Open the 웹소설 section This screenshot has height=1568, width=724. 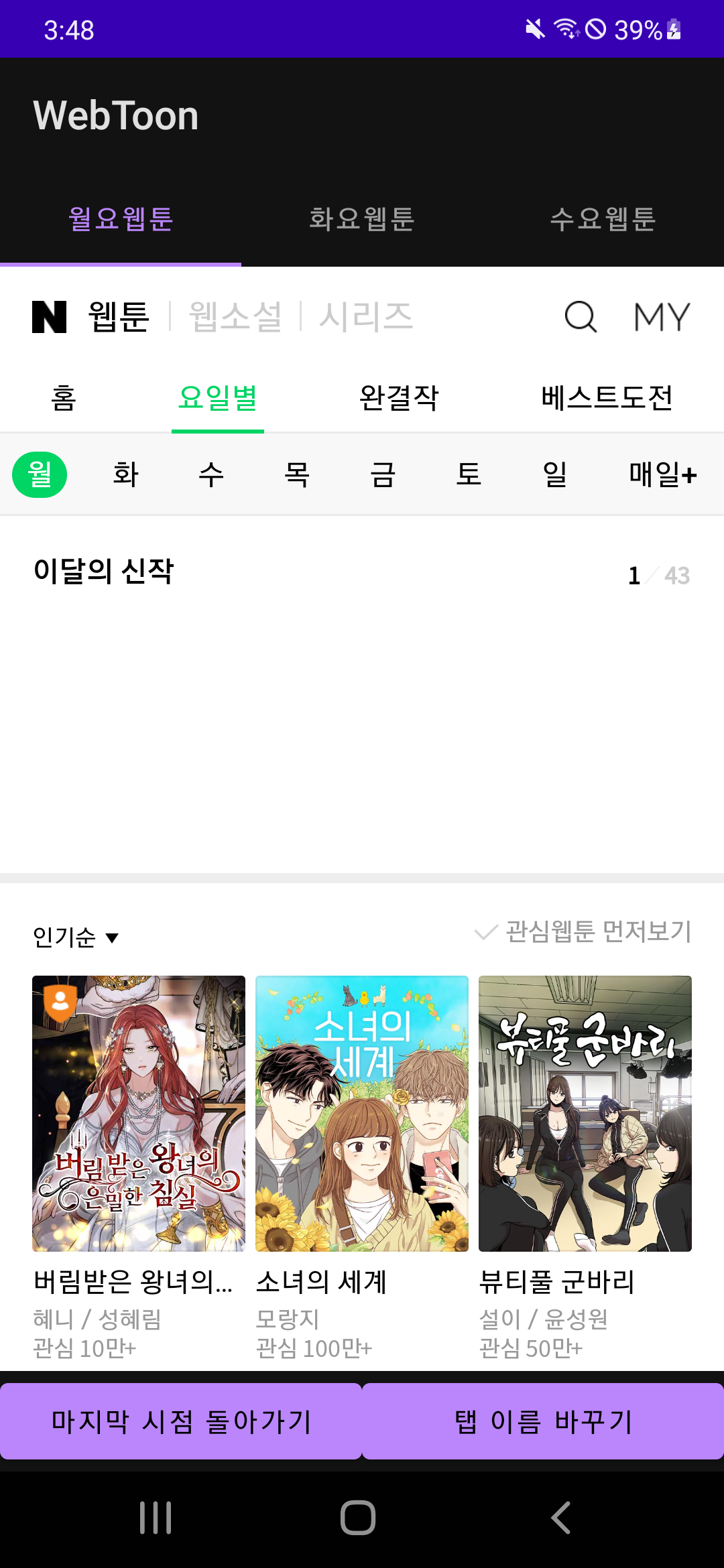[x=235, y=318]
